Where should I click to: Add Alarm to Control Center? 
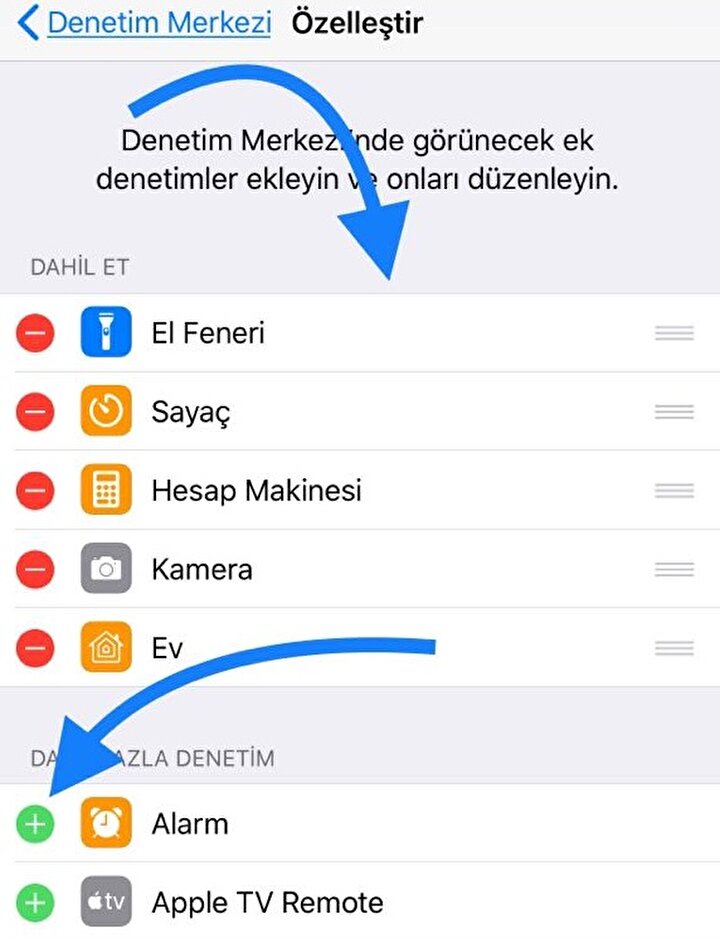point(35,824)
